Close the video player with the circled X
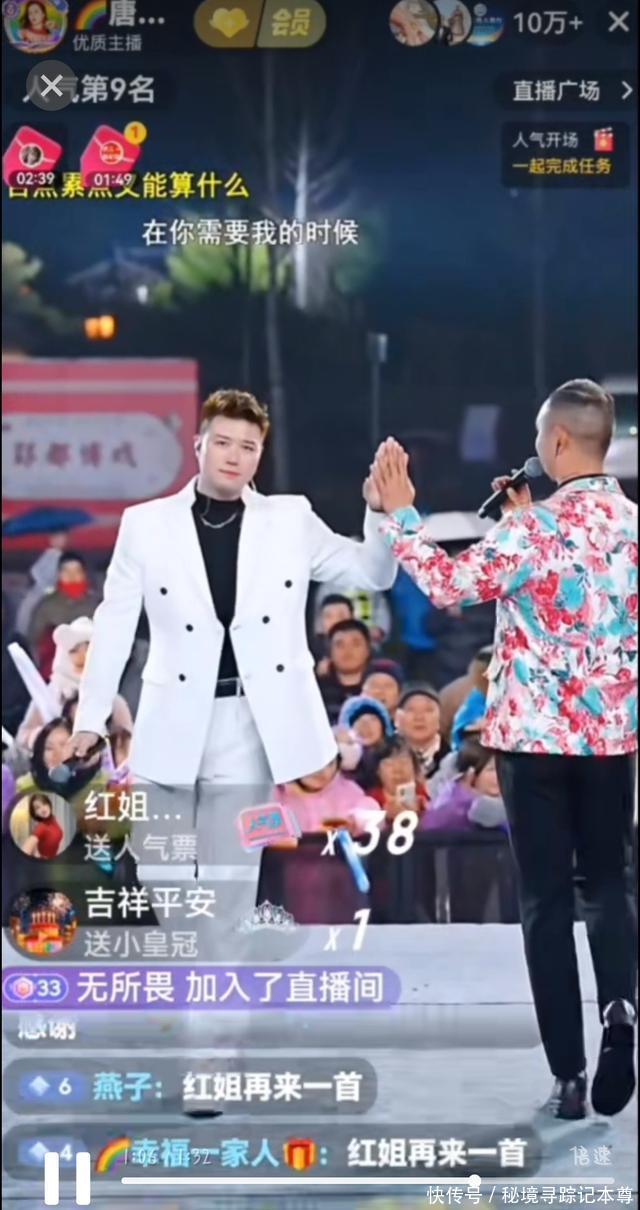This screenshot has width=640, height=1210. (x=51, y=86)
